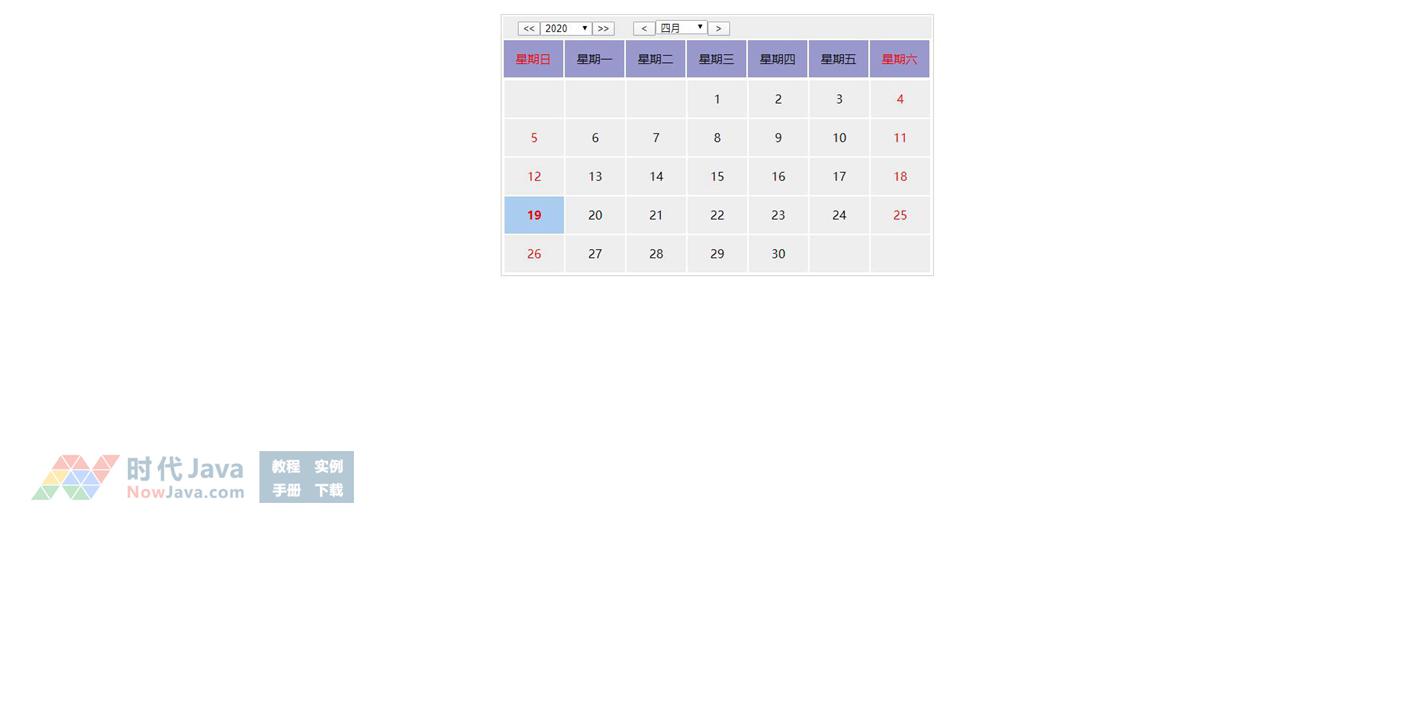Choose the 25th
This screenshot has width=1425, height=718.
point(900,215)
